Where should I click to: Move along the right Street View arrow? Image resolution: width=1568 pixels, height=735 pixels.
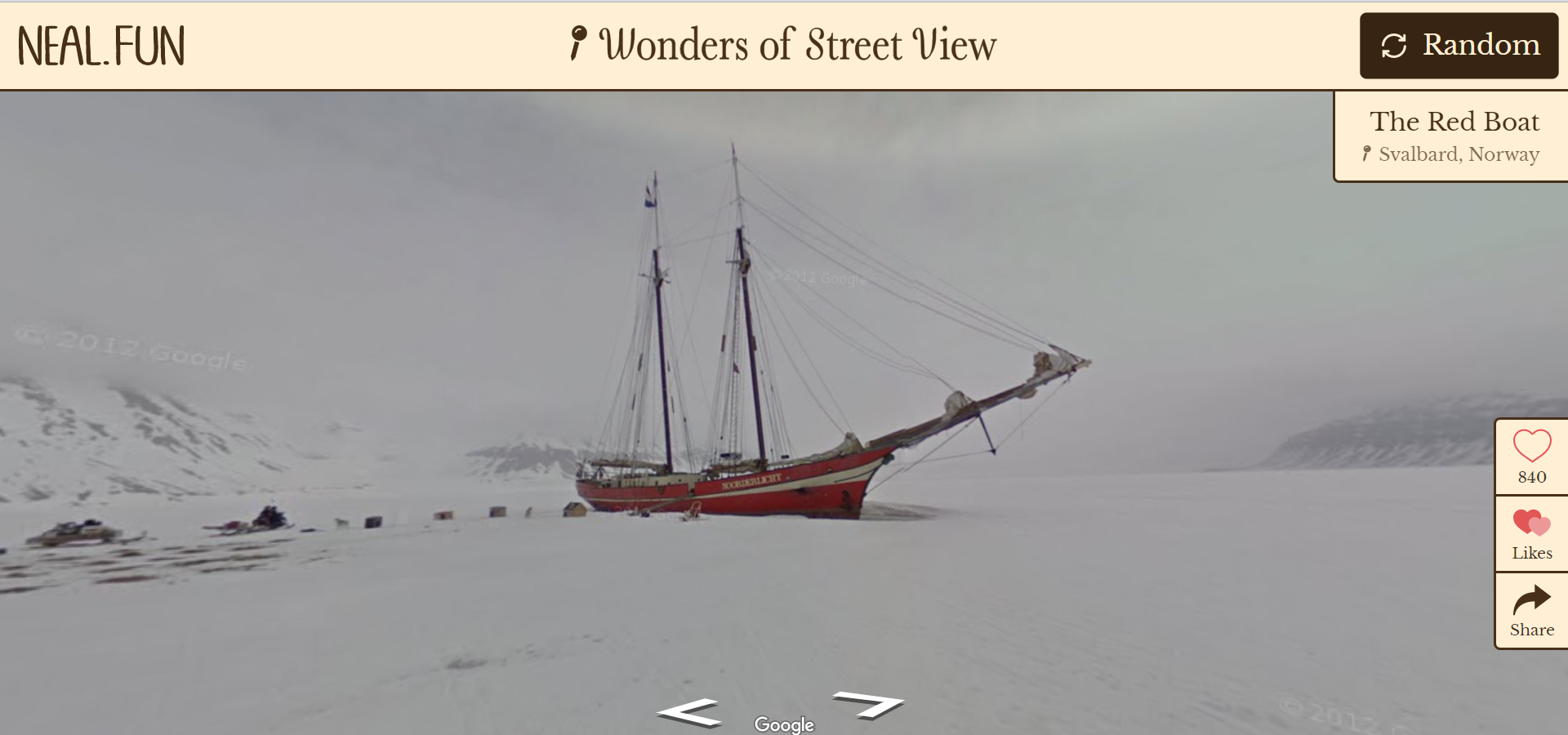point(868,703)
